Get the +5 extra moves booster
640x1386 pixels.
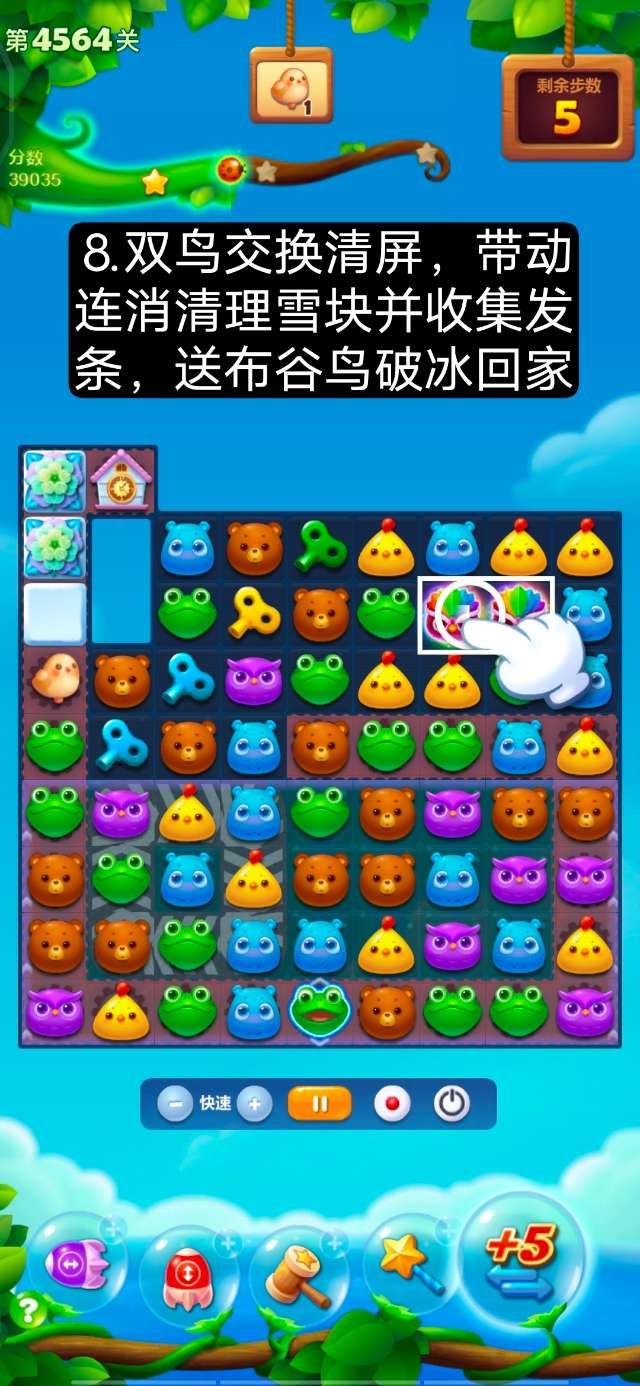(x=521, y=1260)
